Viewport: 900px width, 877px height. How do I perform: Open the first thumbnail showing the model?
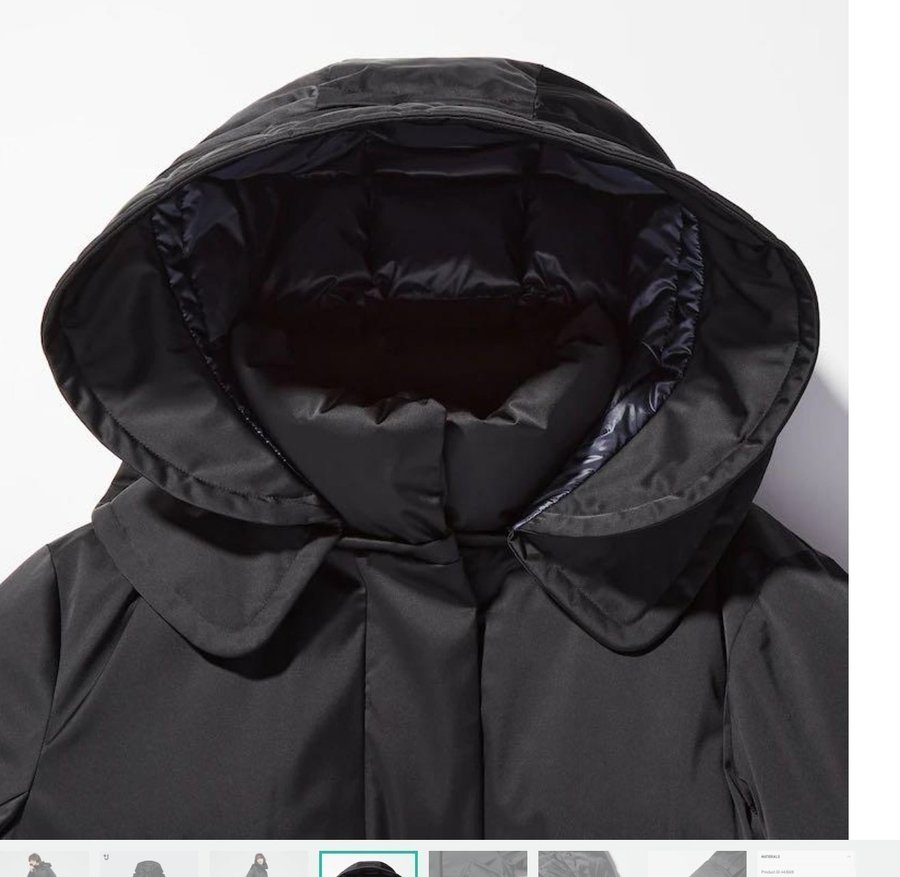point(44,864)
